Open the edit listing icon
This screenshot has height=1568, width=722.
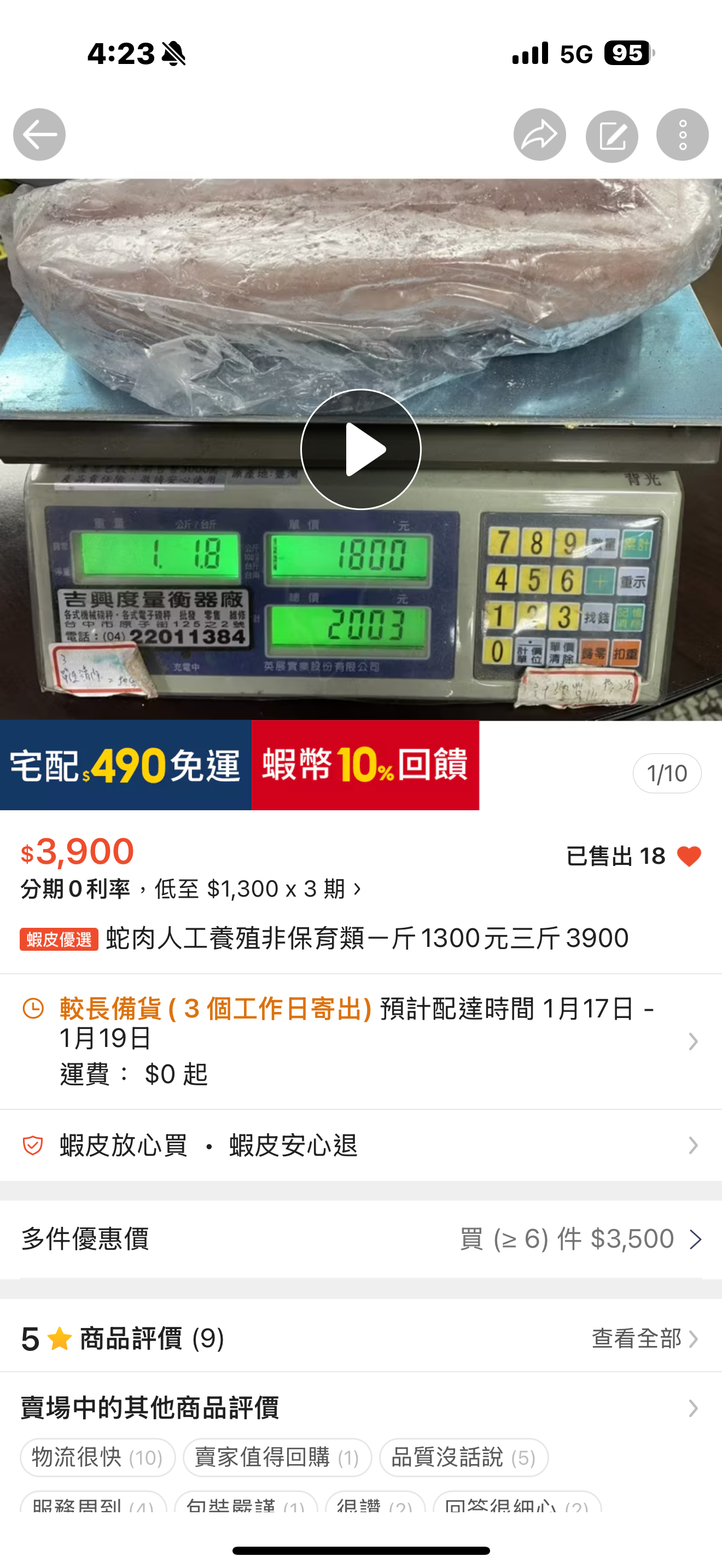612,136
